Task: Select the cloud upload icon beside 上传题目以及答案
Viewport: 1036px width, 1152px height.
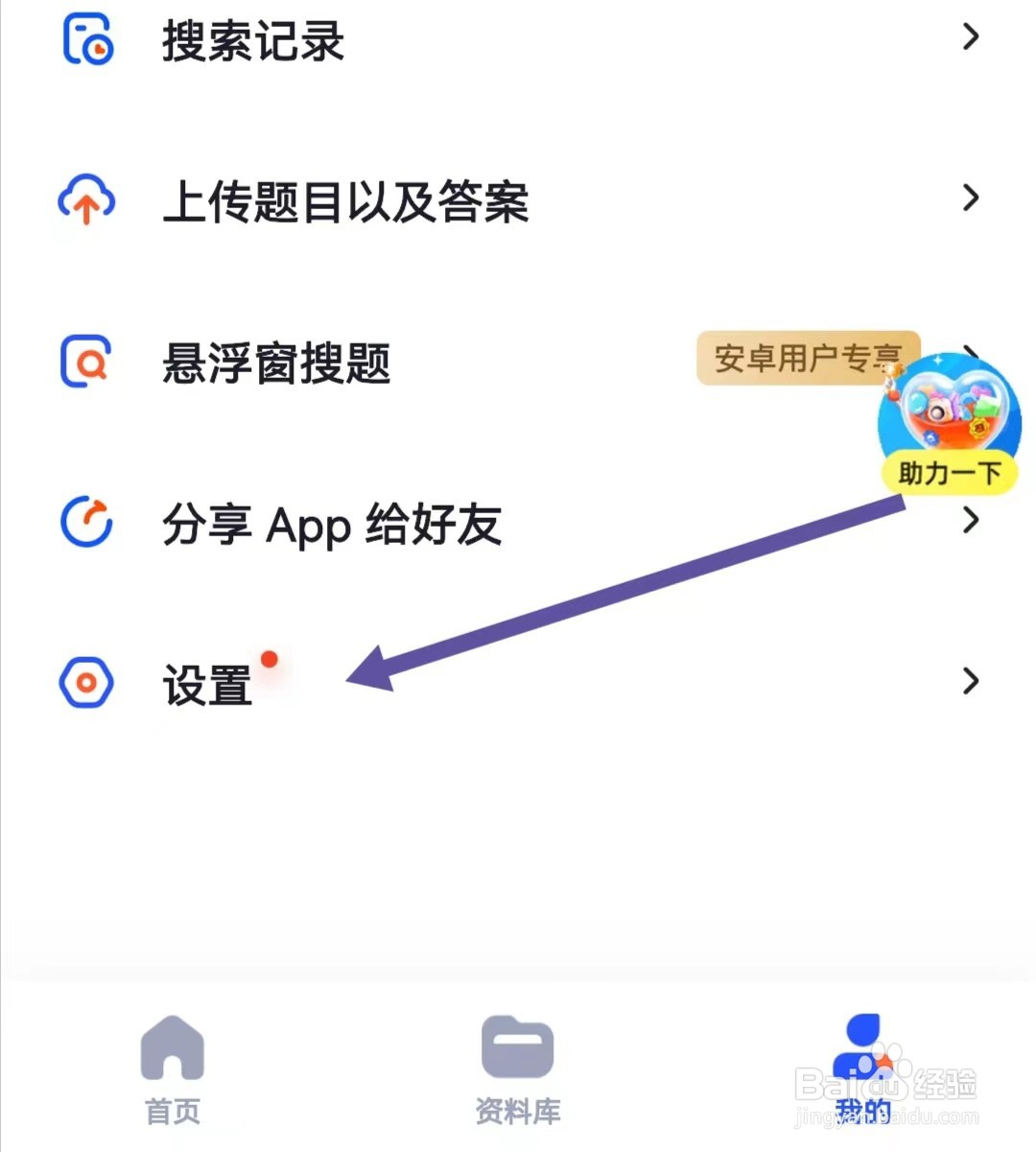Action: click(85, 200)
